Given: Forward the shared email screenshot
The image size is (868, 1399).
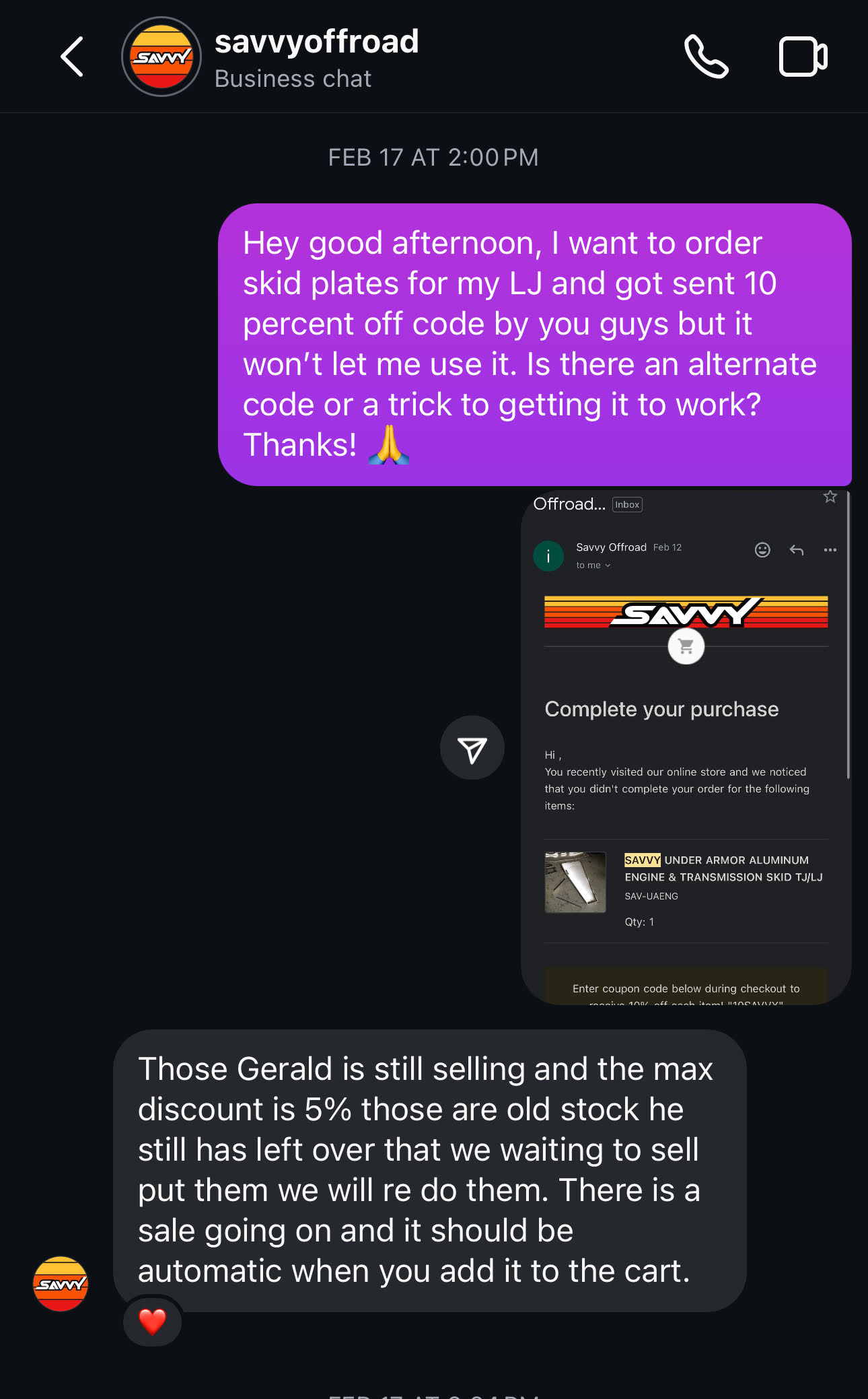Looking at the screenshot, I should (x=472, y=748).
